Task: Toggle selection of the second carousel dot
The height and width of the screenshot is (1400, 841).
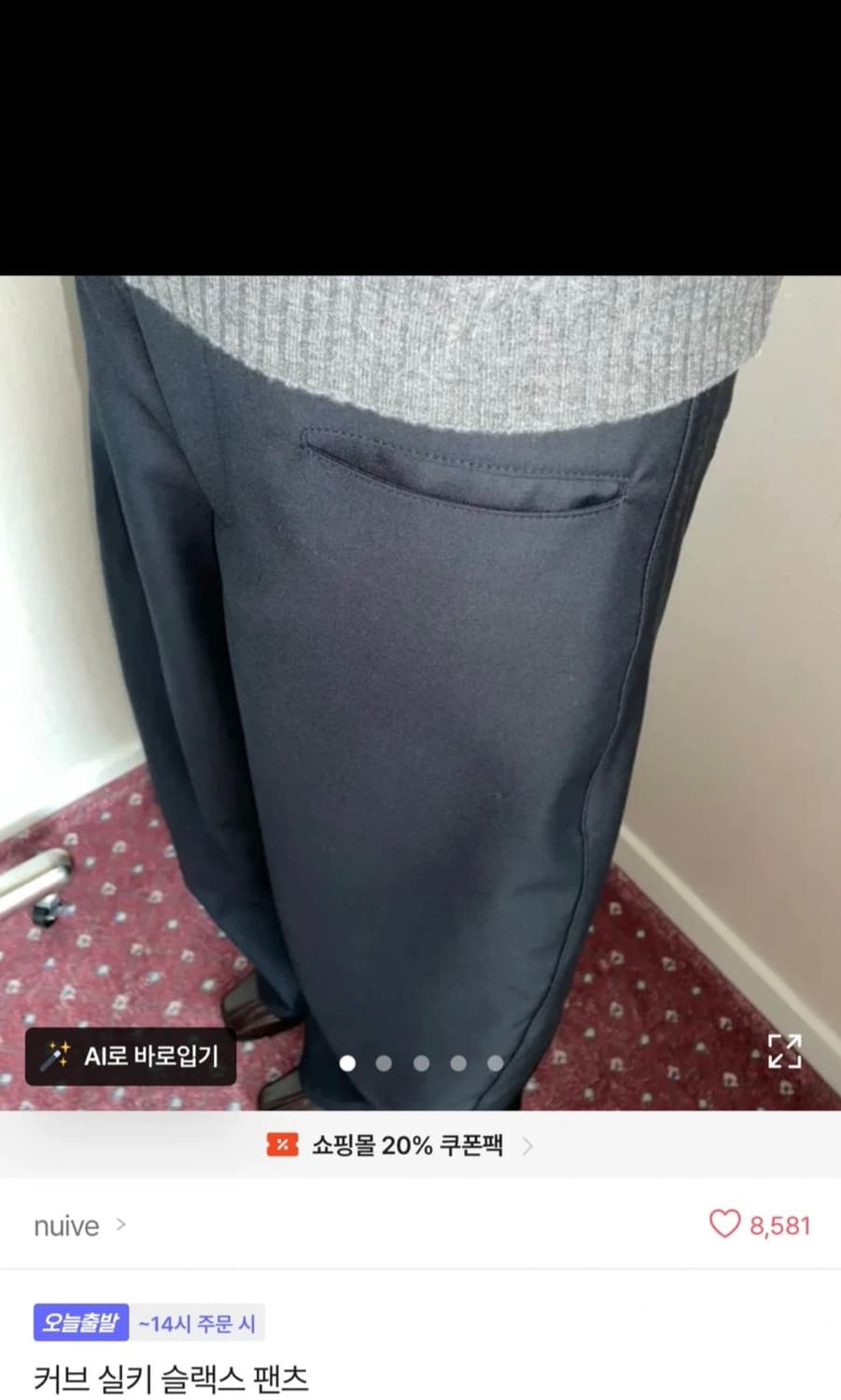Action: [x=385, y=1062]
